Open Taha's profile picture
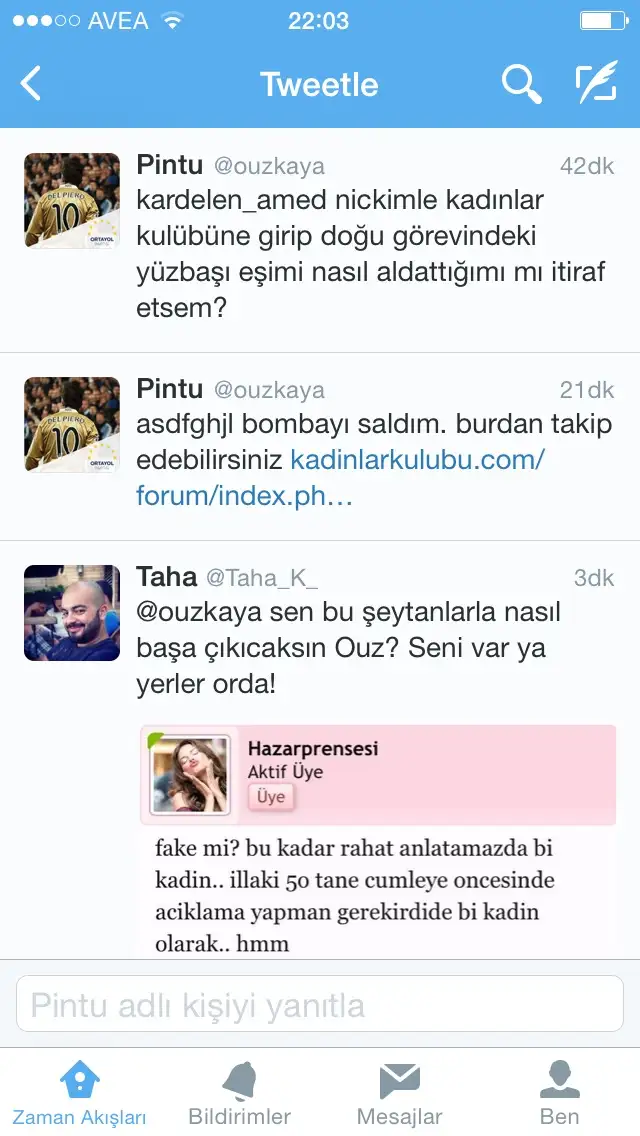The image size is (640, 1136). point(72,613)
